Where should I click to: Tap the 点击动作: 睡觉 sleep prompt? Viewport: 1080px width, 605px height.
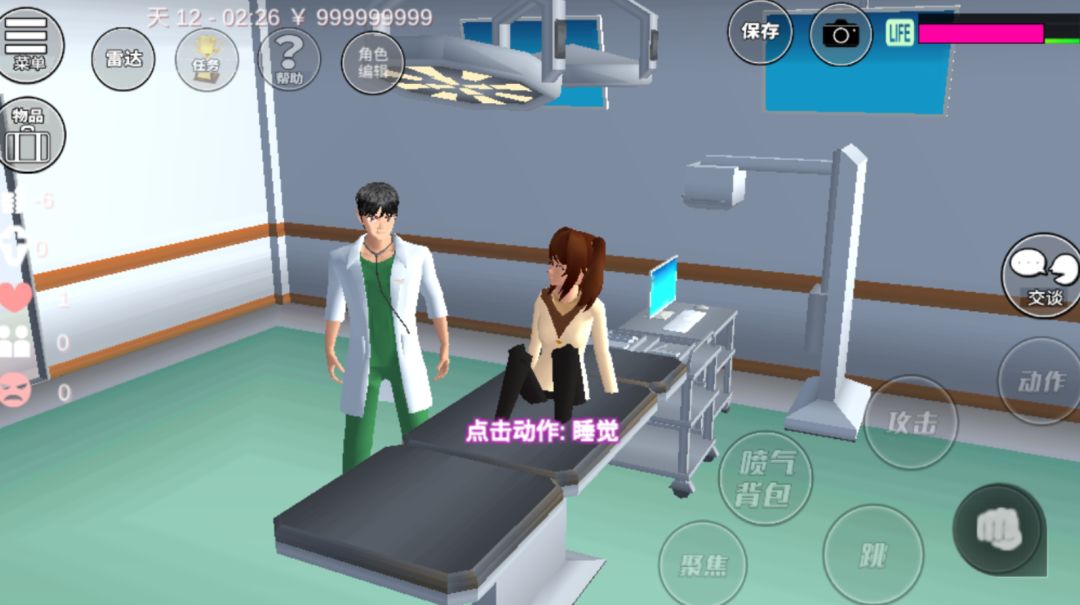[542, 431]
